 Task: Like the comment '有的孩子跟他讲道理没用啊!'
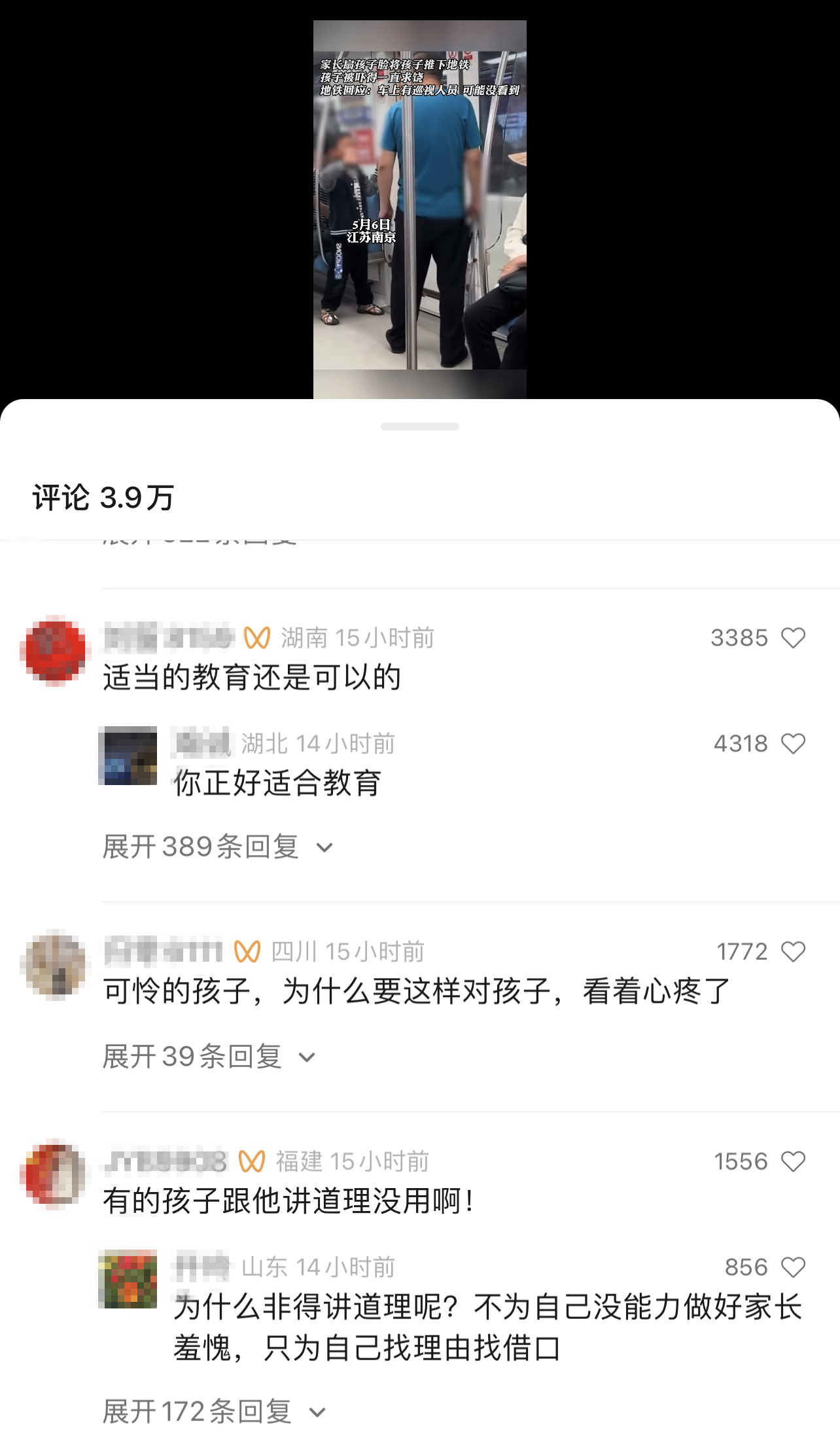coord(793,1162)
